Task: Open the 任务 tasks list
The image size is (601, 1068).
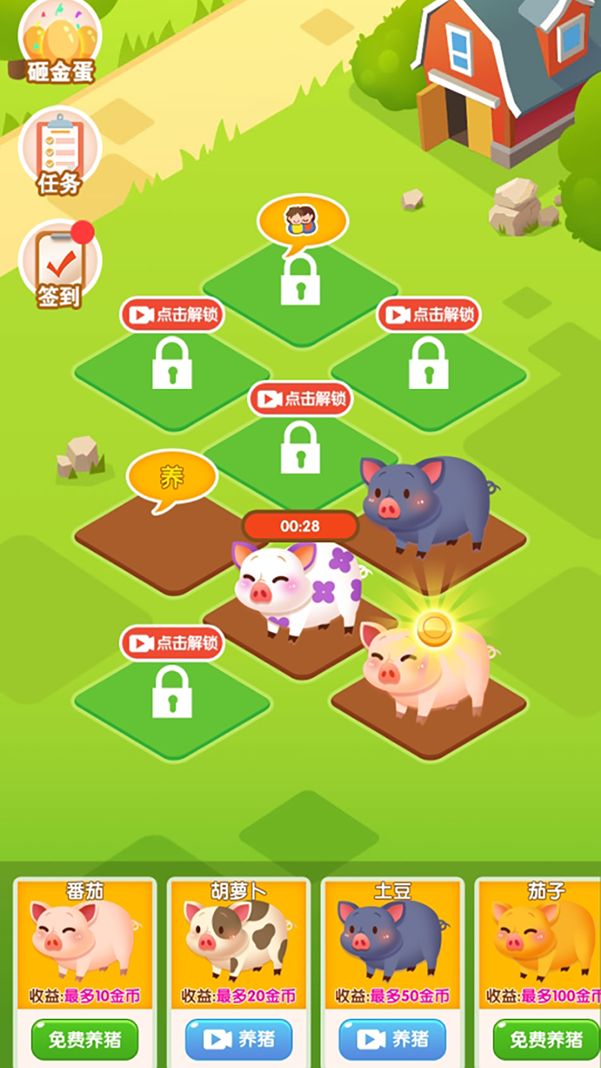Action: pyautogui.click(x=59, y=152)
